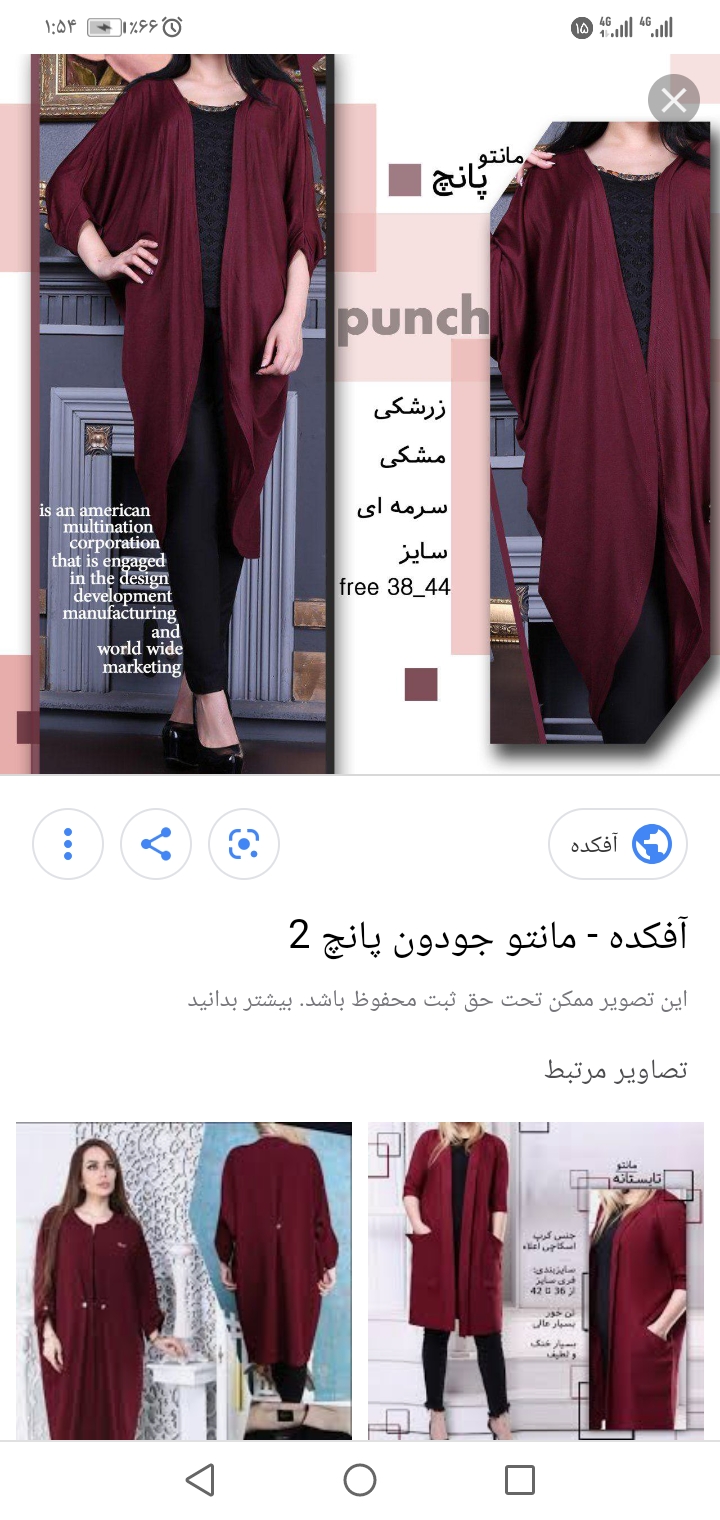
Task: Go back with the system back button
Action: [200, 1480]
